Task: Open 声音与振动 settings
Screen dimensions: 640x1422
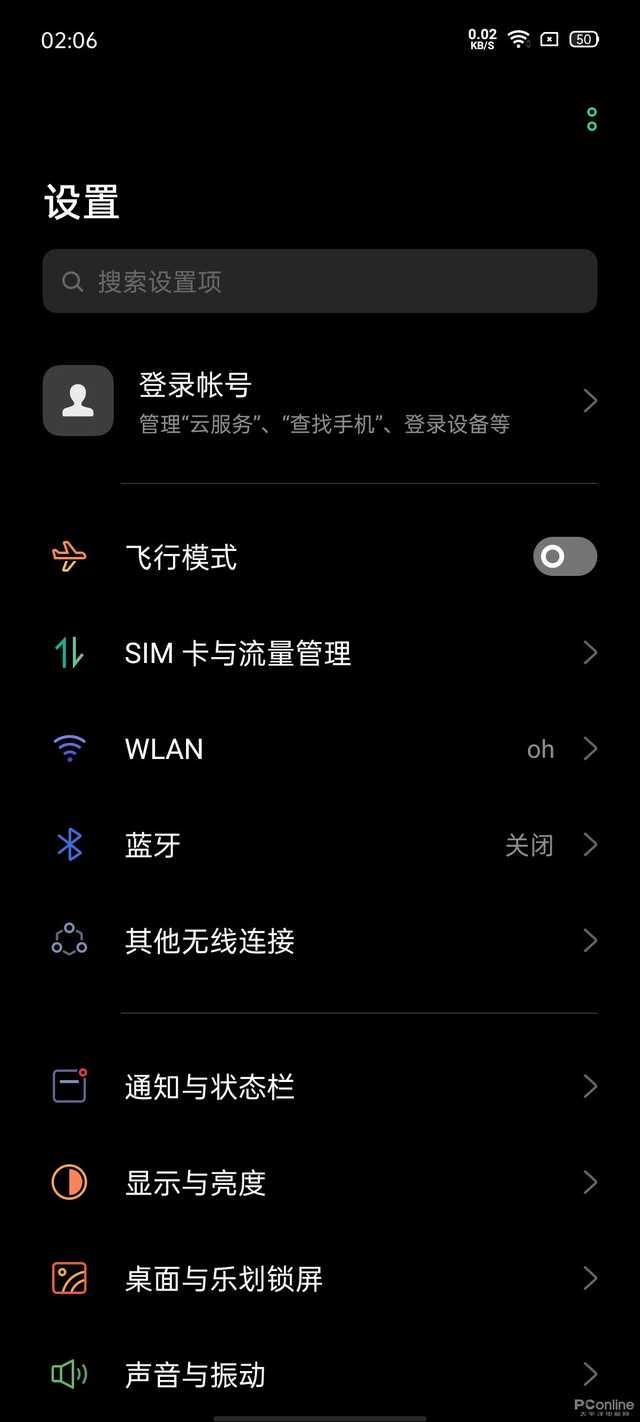Action: coord(320,1374)
